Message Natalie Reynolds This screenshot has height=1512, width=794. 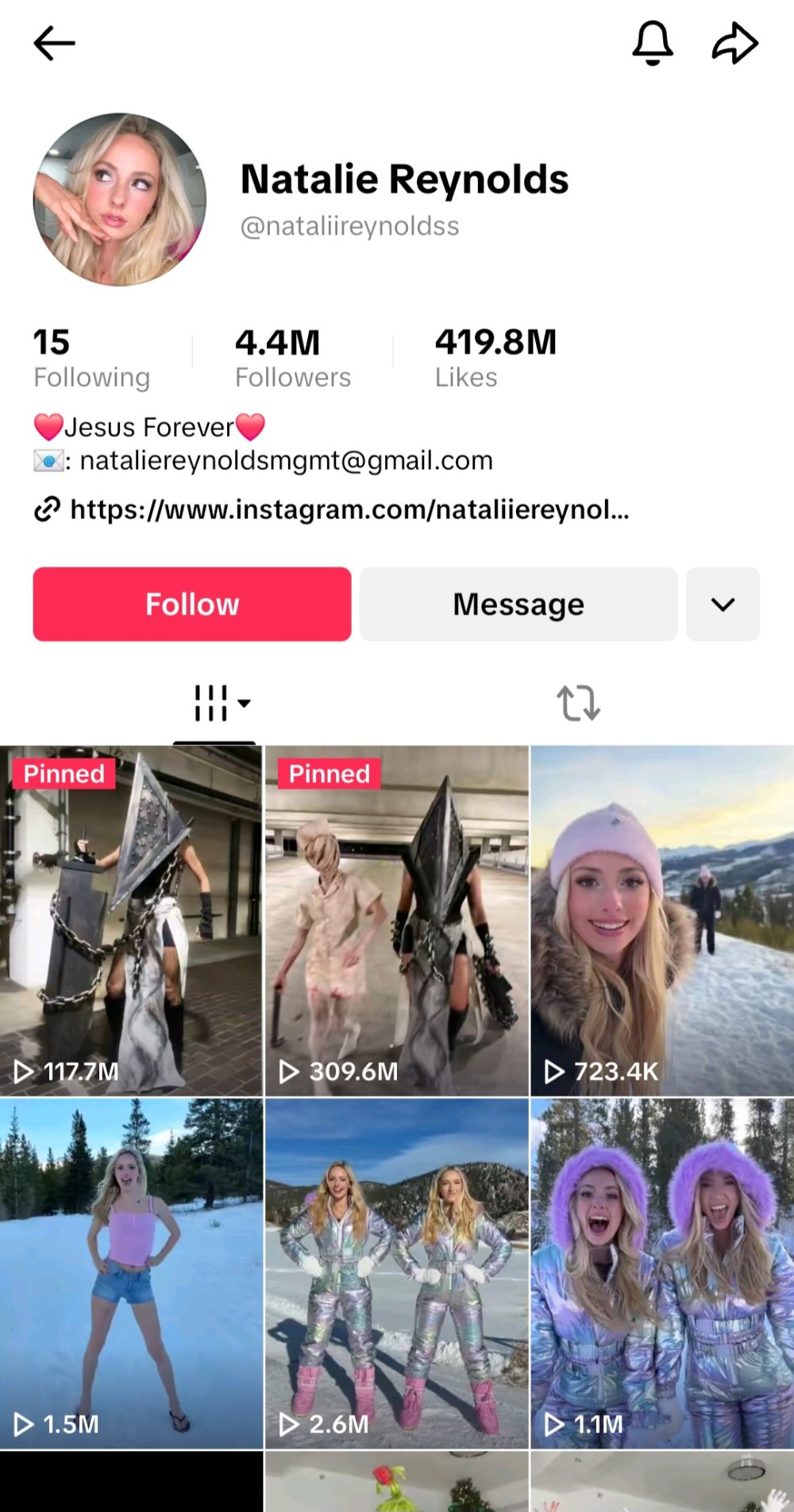coord(518,604)
